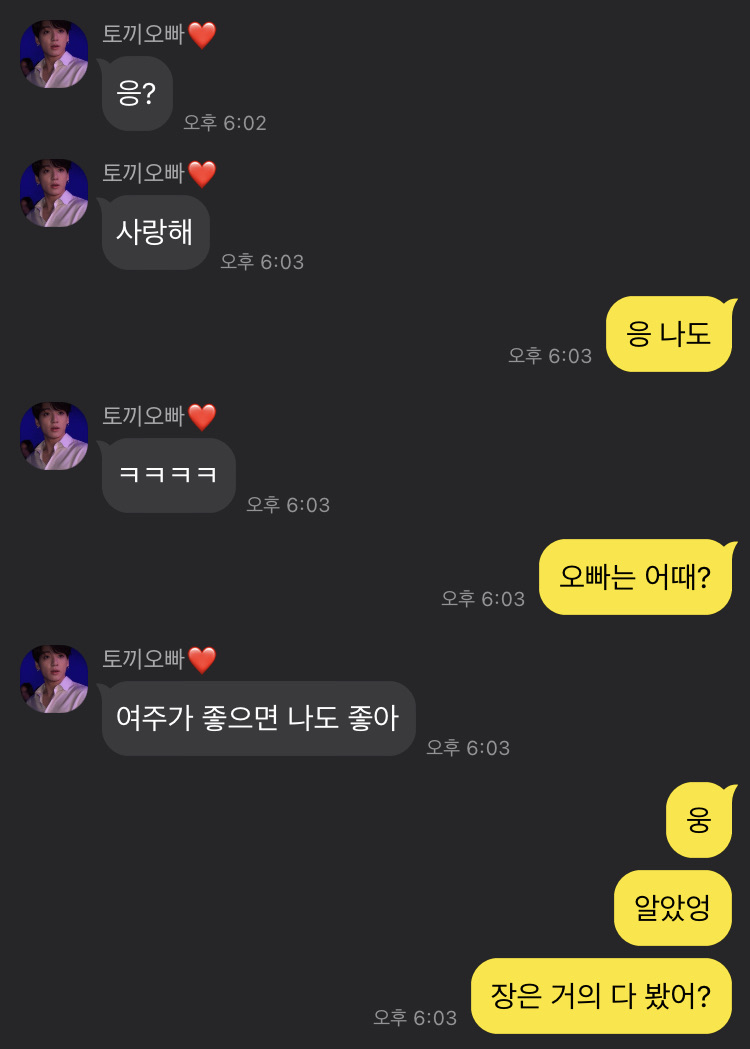The width and height of the screenshot is (750, 1049).
Task: View sender profile from the "ㅋㅋㅋㅋ" message avatar
Action: tap(54, 436)
